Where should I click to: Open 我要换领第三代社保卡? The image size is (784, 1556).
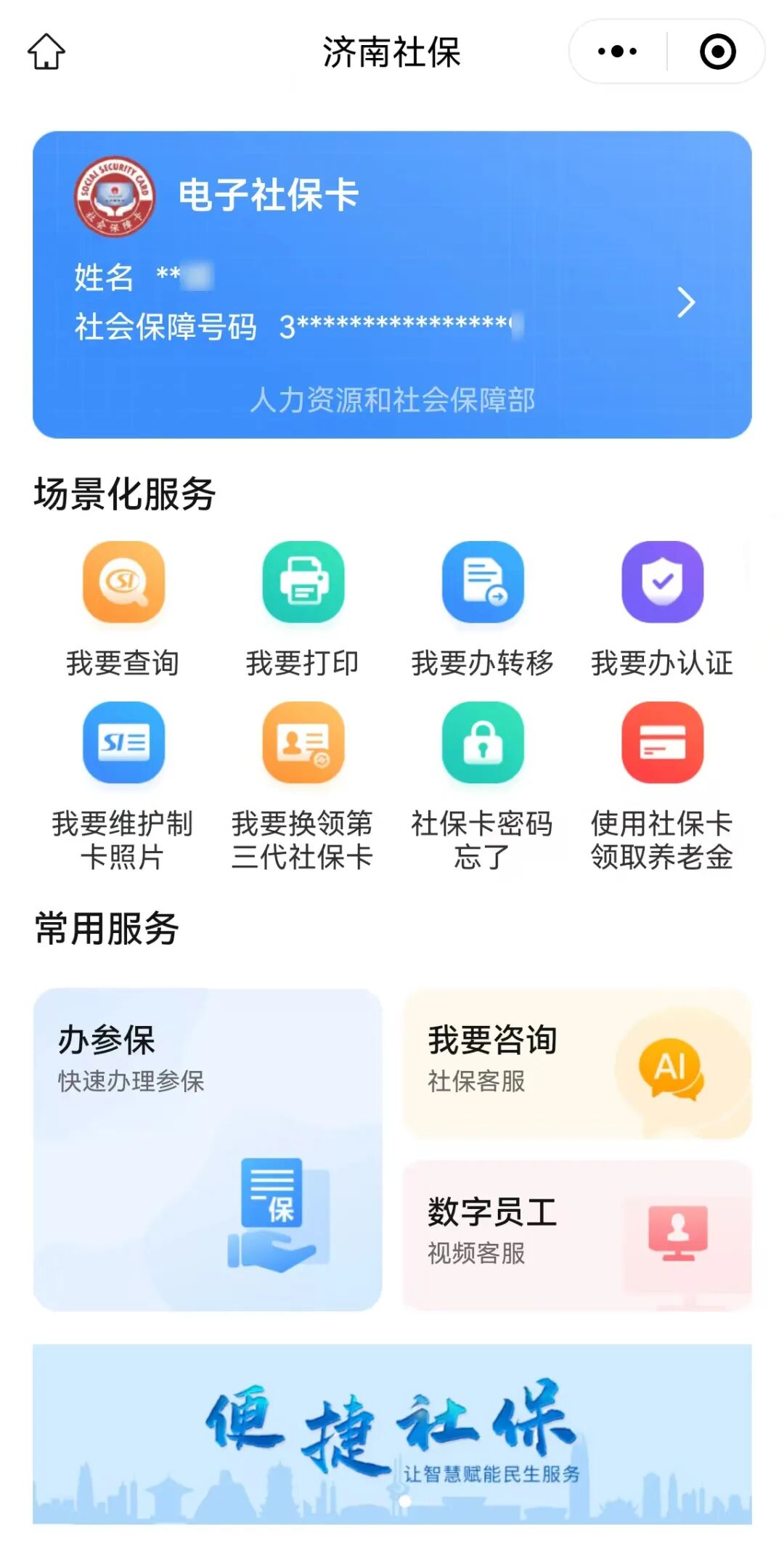pos(303,786)
